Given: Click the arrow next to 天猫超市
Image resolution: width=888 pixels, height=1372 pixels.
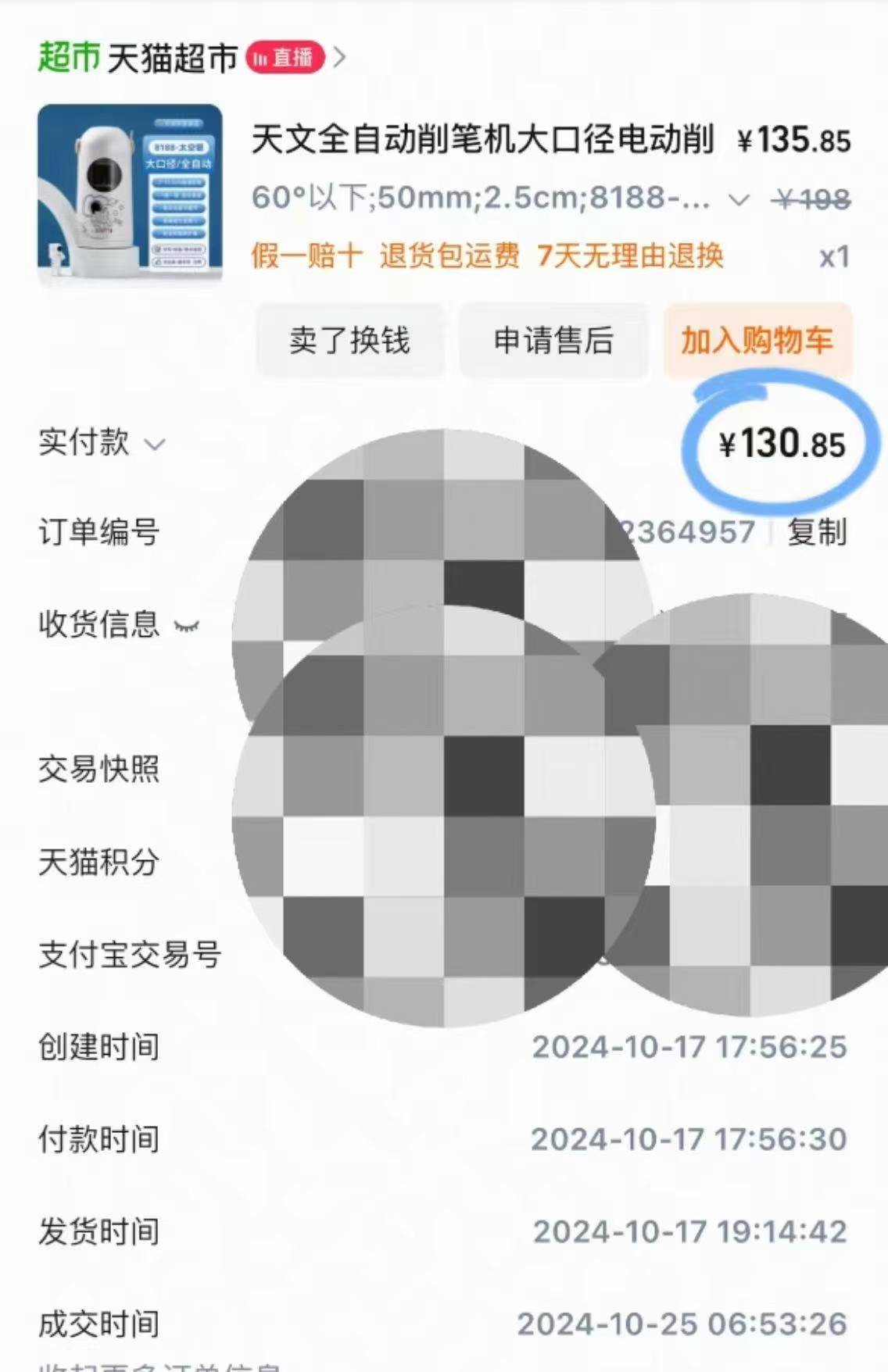Looking at the screenshot, I should pyautogui.click(x=339, y=57).
